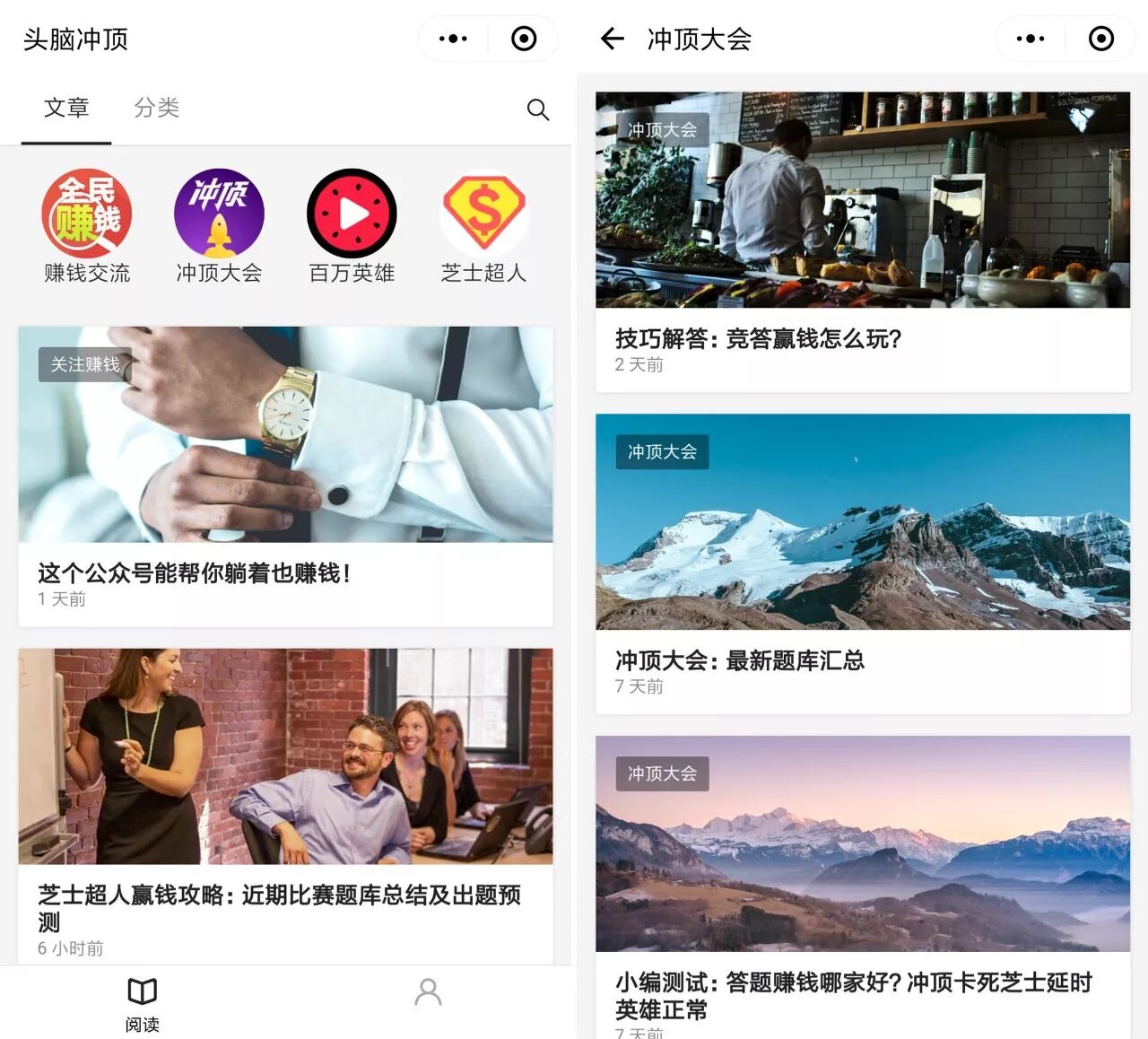The image size is (1148, 1039).
Task: Open article 这个公众号能帮你躺着也赚钱
Action: (285, 476)
